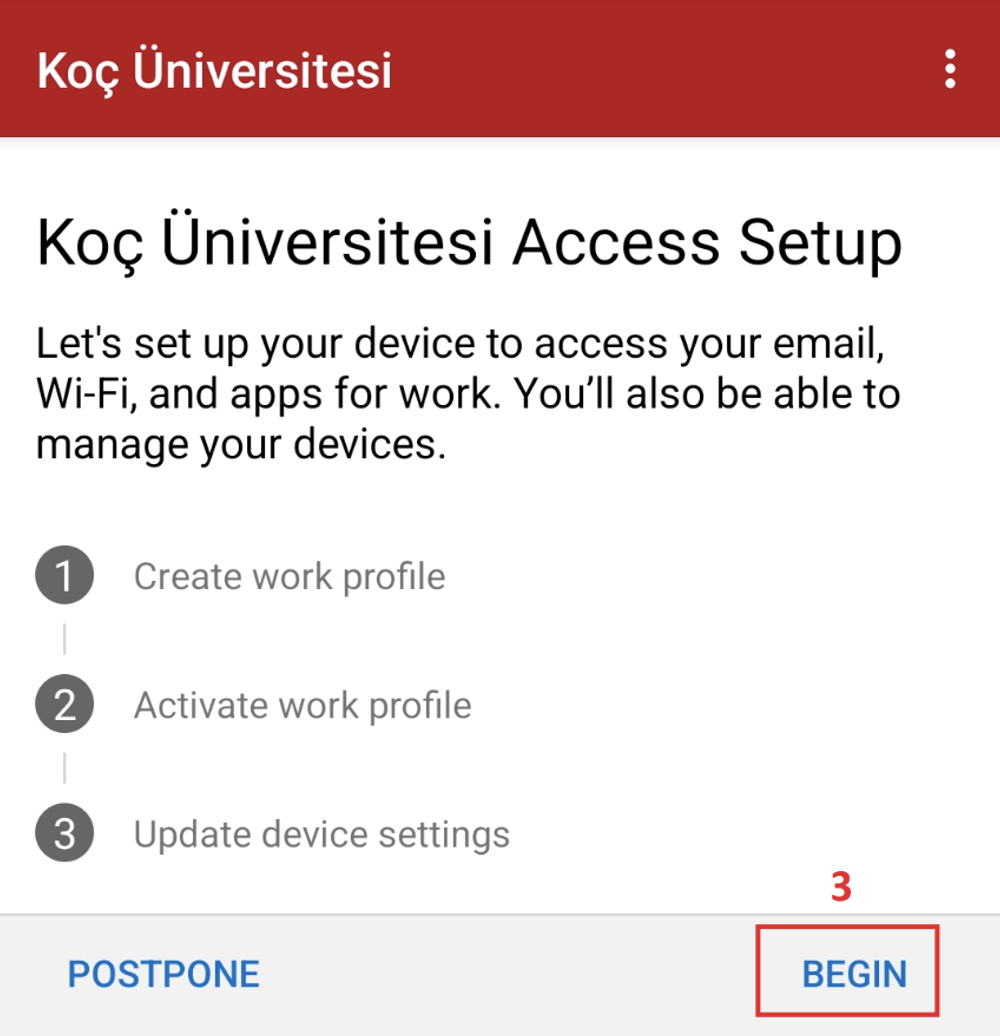Viewport: 1000px width, 1036px height.
Task: Click BEGIN to start setup
Action: [854, 973]
